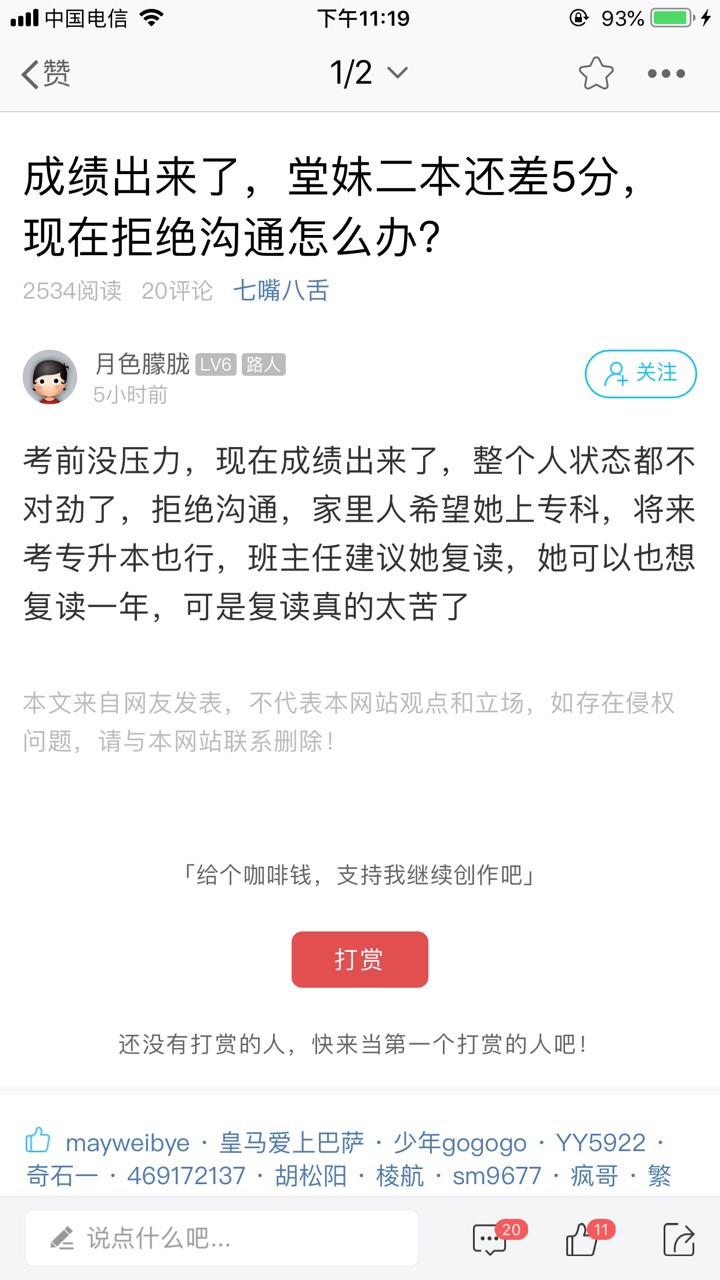Open mayweibye's profile from likers
This screenshot has width=720, height=1280.
point(125,1142)
